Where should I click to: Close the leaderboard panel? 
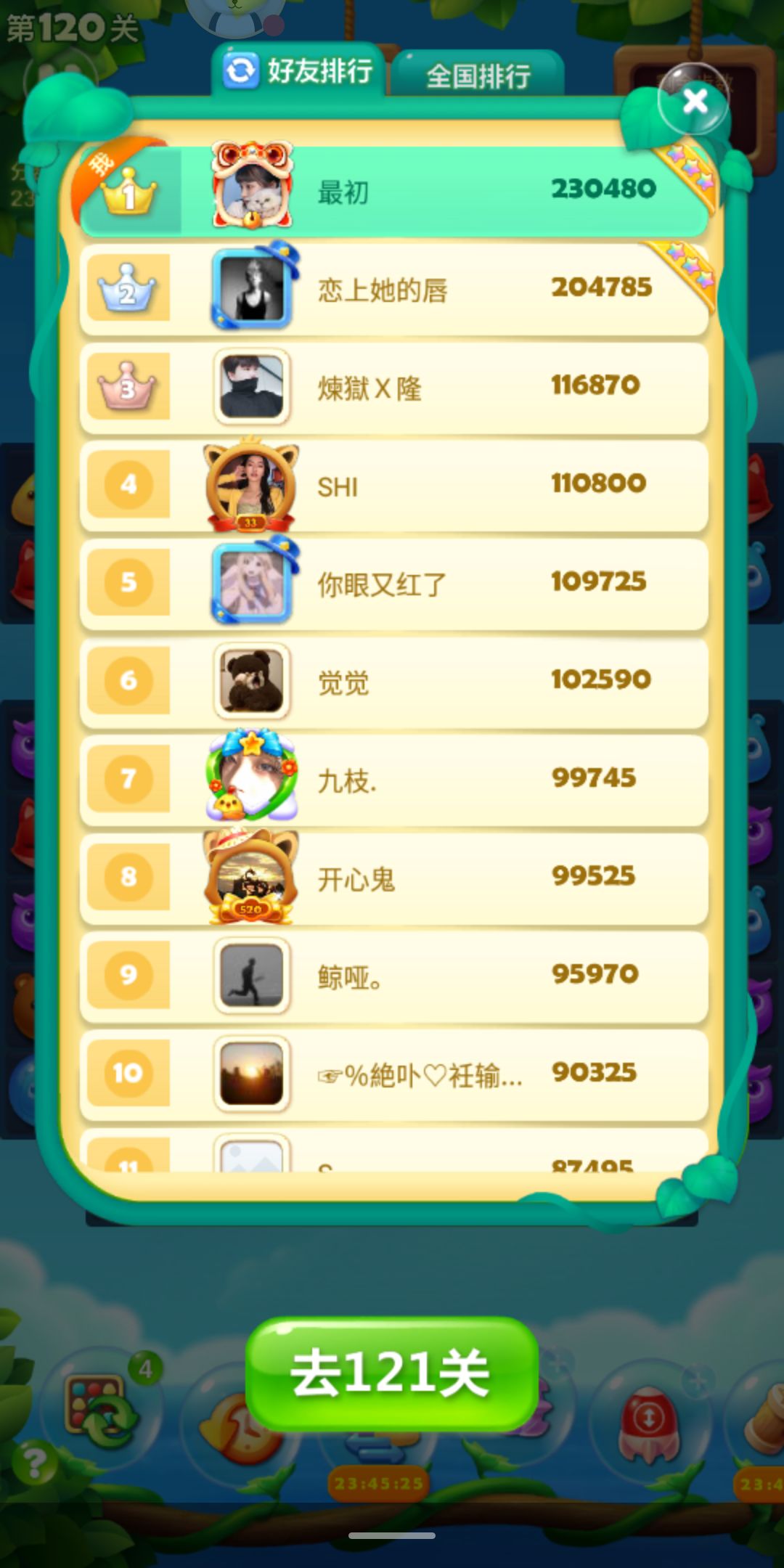coord(695,102)
